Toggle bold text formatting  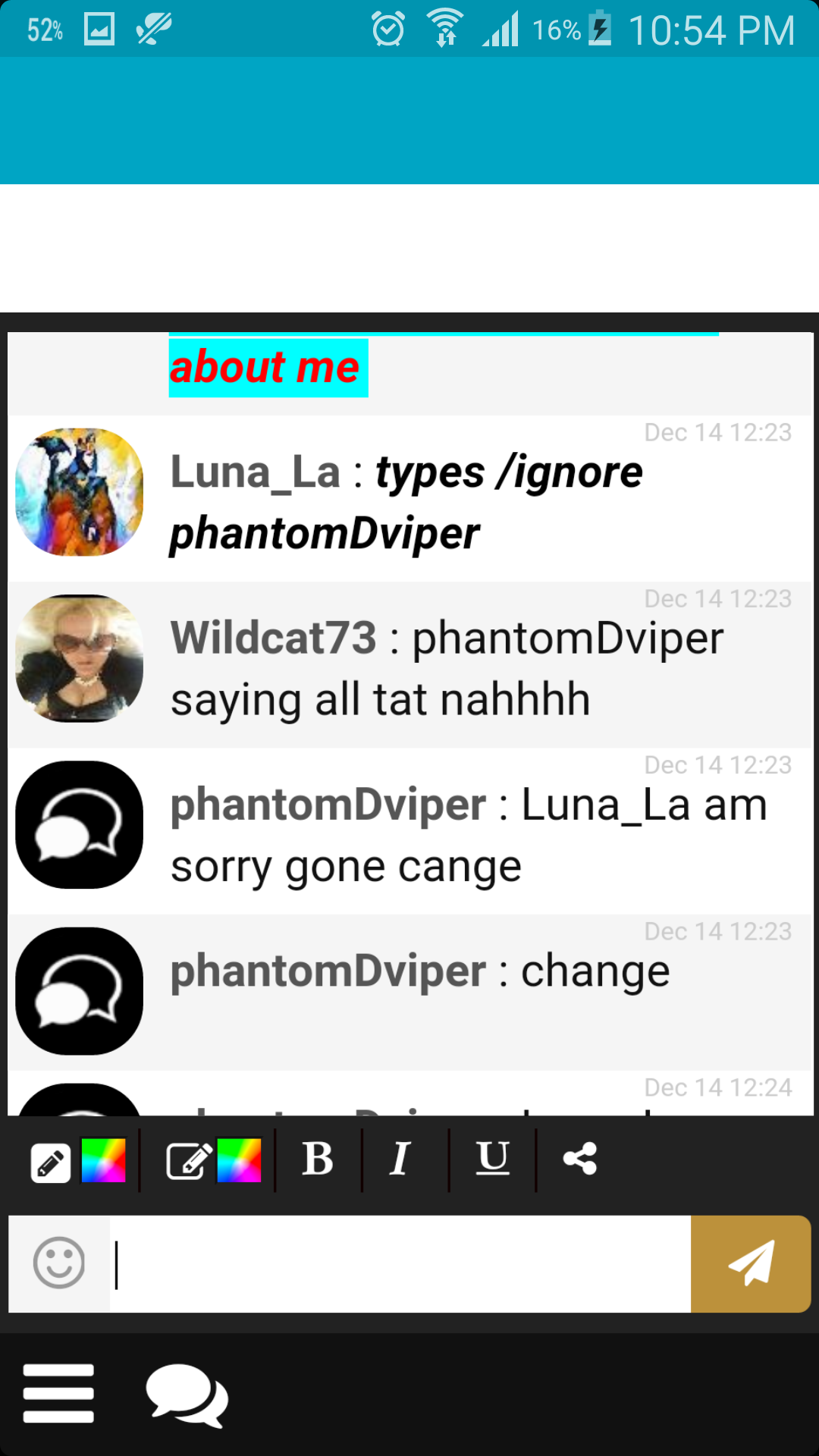(318, 1159)
